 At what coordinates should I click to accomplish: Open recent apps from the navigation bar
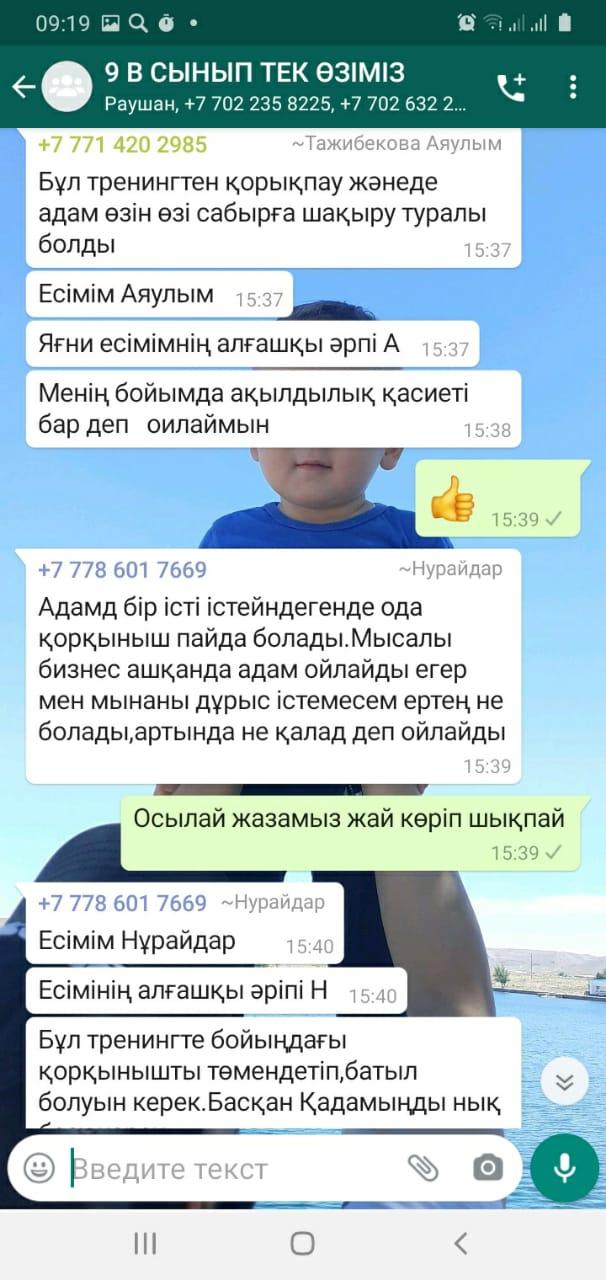(145, 1243)
